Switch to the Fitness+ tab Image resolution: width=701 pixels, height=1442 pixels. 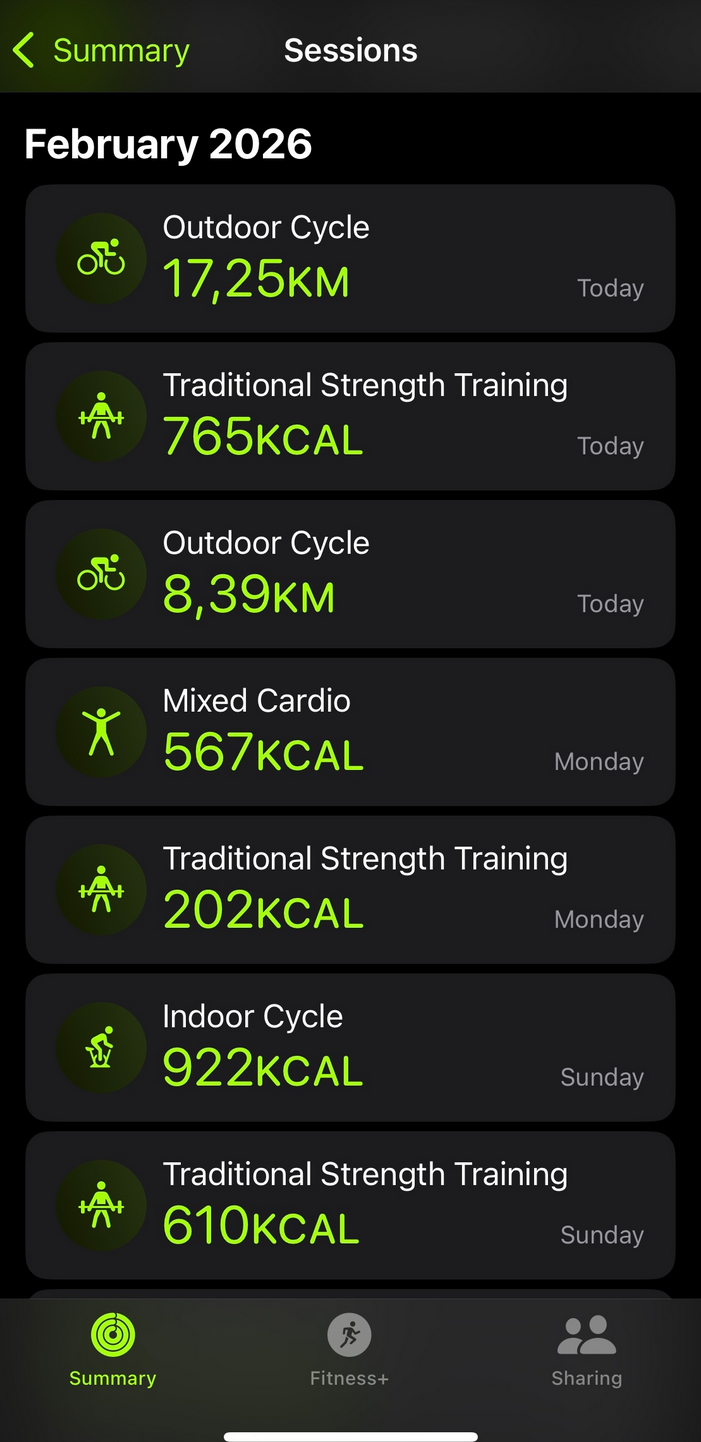[349, 1350]
